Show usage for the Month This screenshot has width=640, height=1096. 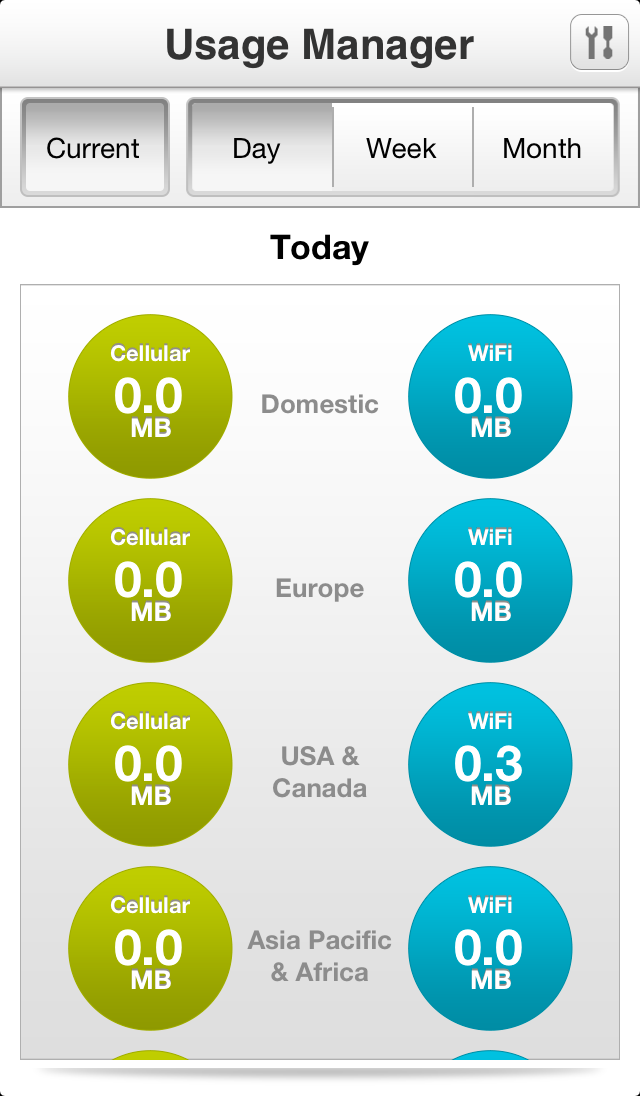tap(542, 149)
